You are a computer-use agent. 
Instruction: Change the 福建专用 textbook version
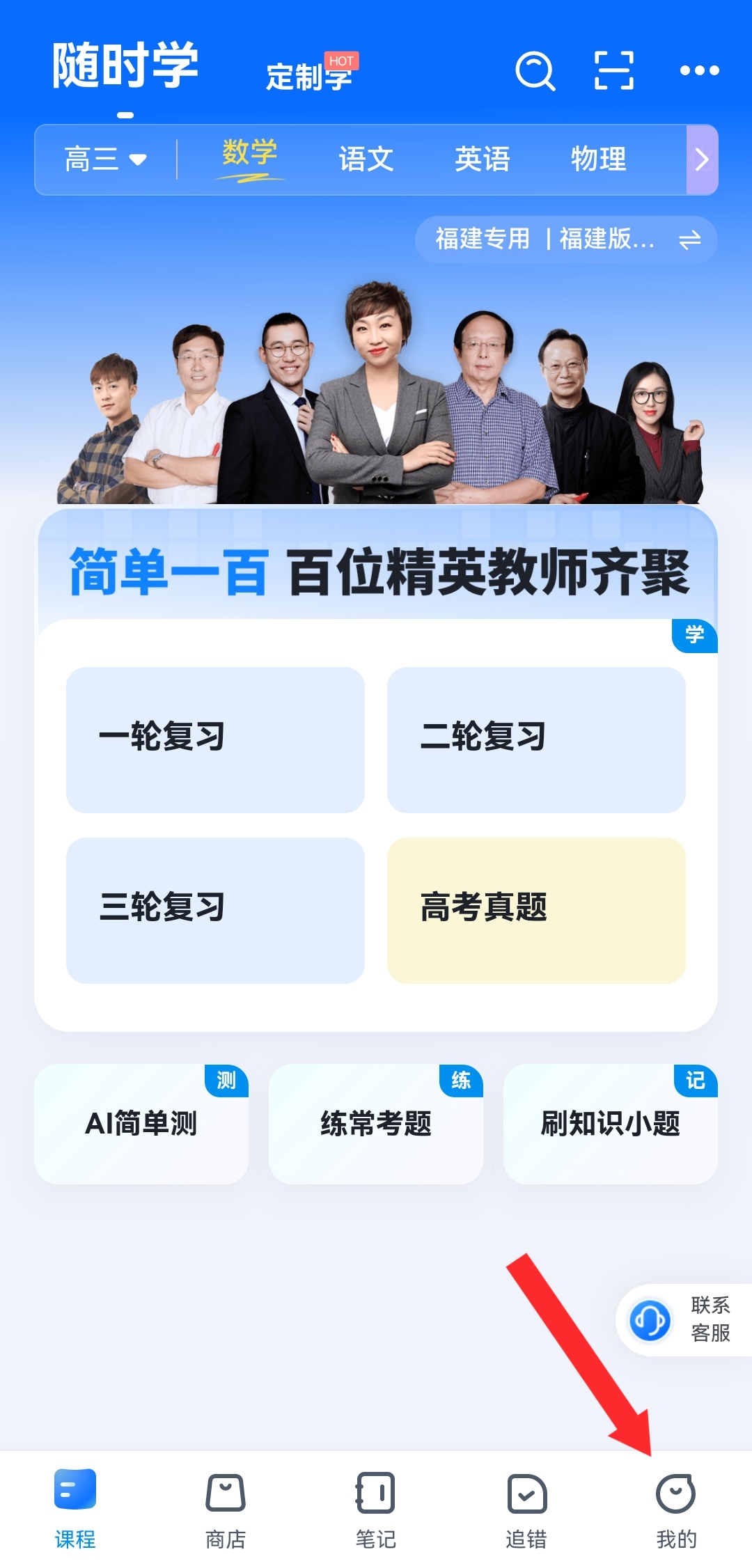[565, 240]
